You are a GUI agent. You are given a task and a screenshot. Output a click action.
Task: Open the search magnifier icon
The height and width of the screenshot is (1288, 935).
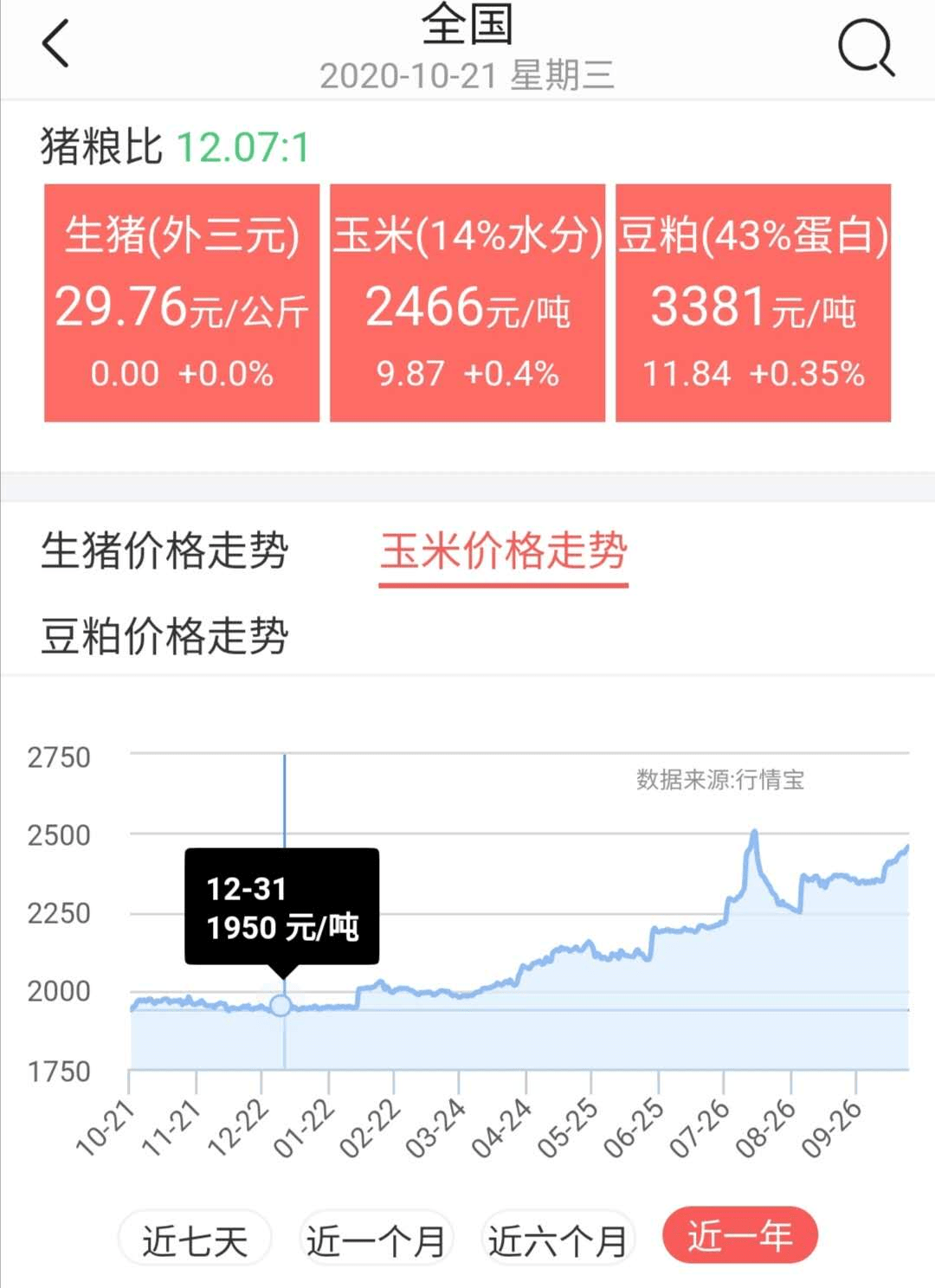865,48
